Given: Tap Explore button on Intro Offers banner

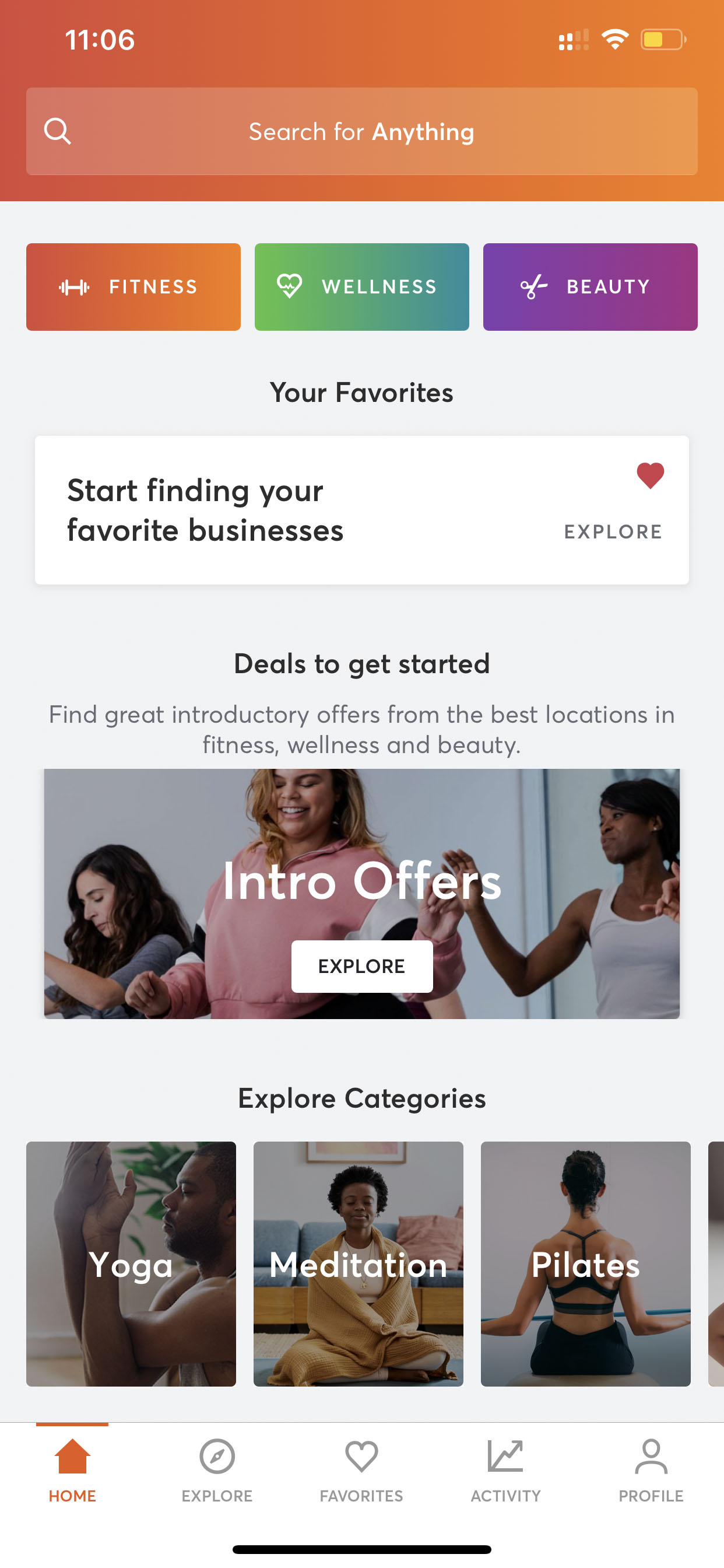Looking at the screenshot, I should (361, 966).
